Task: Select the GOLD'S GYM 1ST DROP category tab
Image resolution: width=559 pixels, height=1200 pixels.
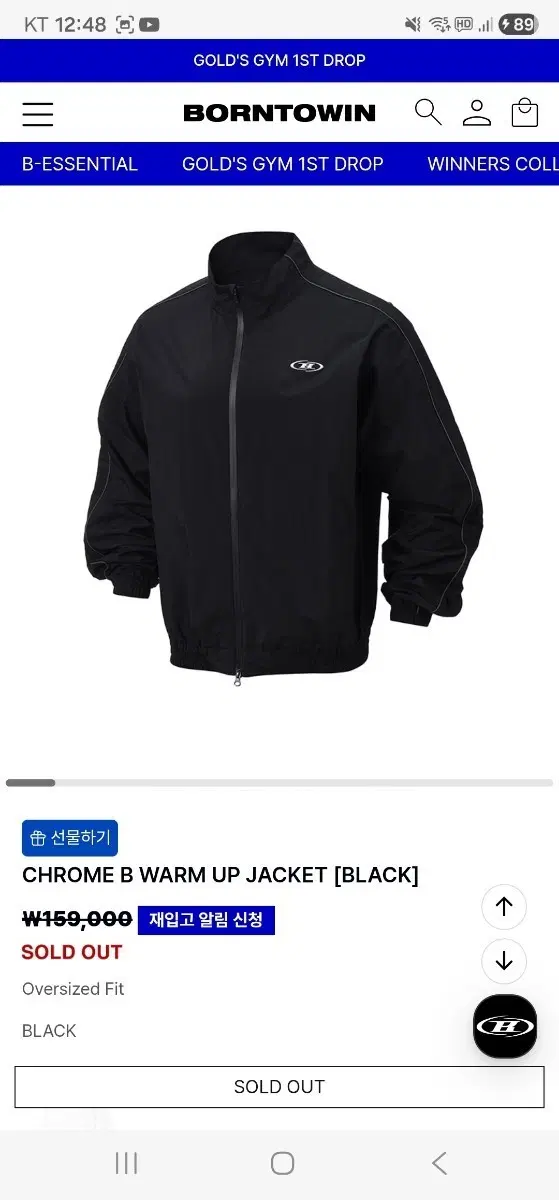Action: (283, 164)
